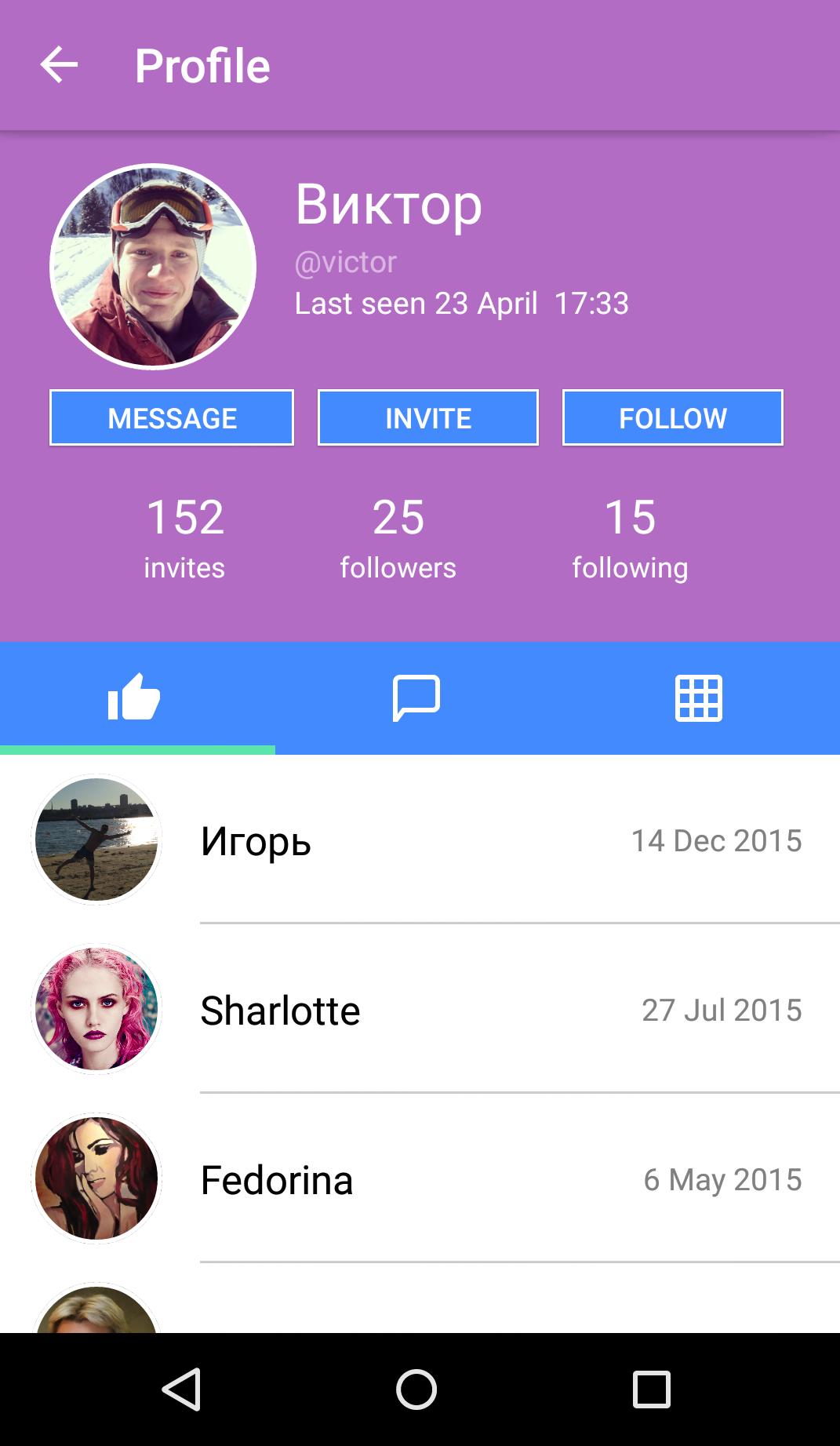The height and width of the screenshot is (1446, 840).
Task: Tap the system home button
Action: tap(416, 1390)
